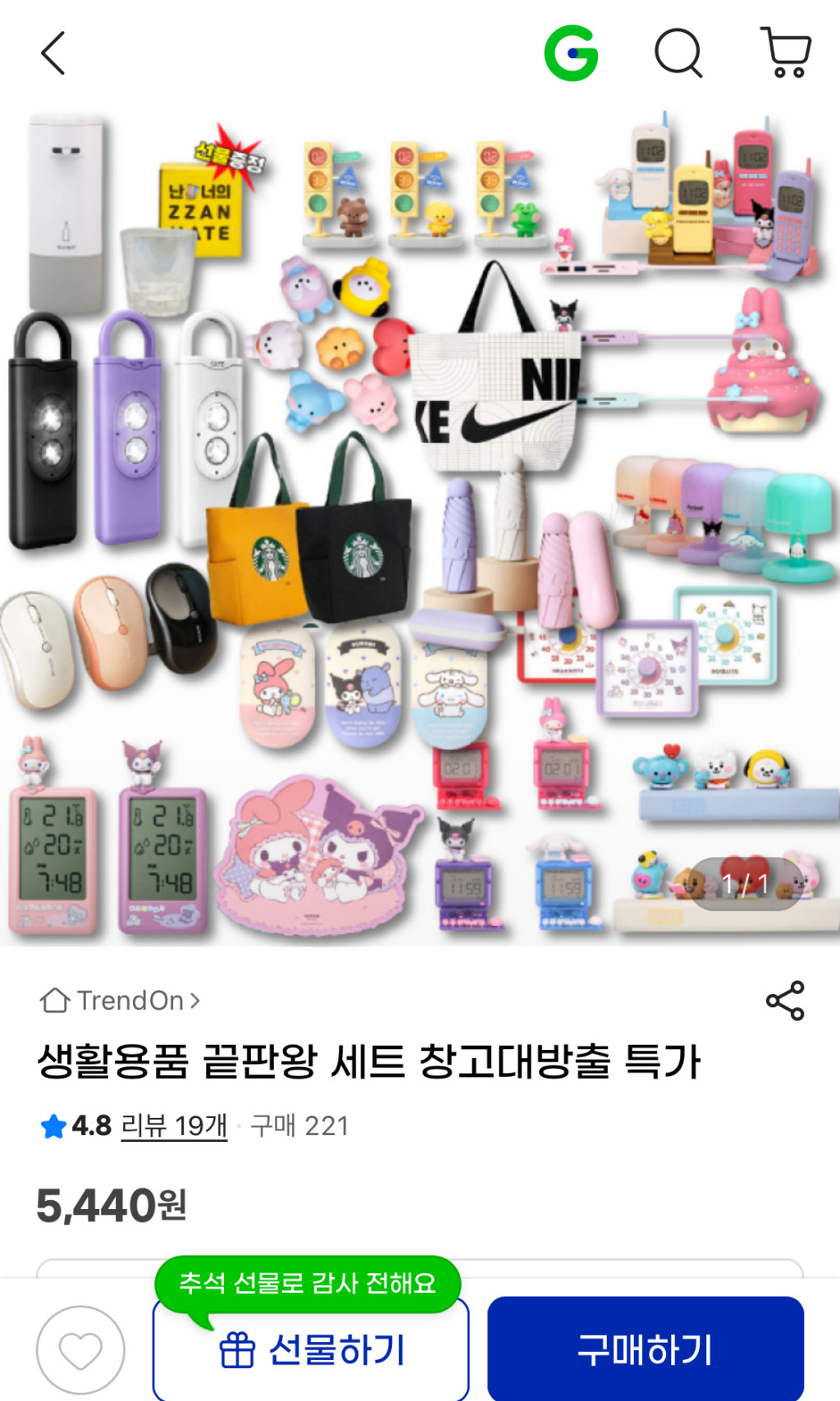Tap the 구매하기 purchase button
This screenshot has width=840, height=1401.
(646, 1349)
